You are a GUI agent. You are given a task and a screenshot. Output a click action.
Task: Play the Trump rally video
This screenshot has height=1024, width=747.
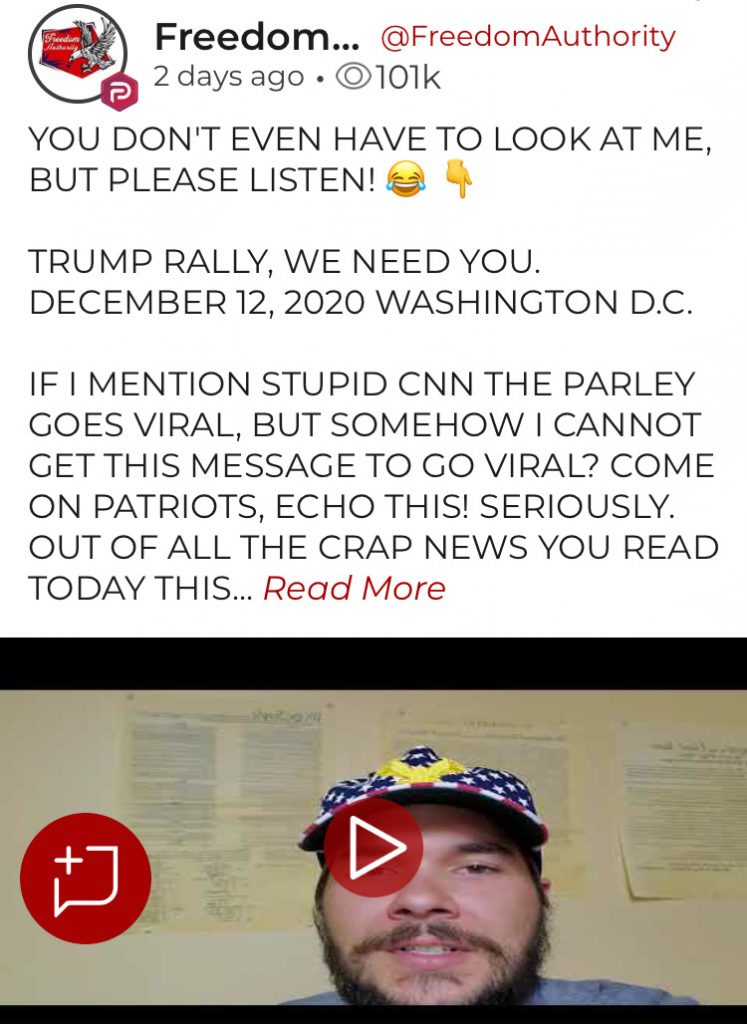click(x=373, y=848)
